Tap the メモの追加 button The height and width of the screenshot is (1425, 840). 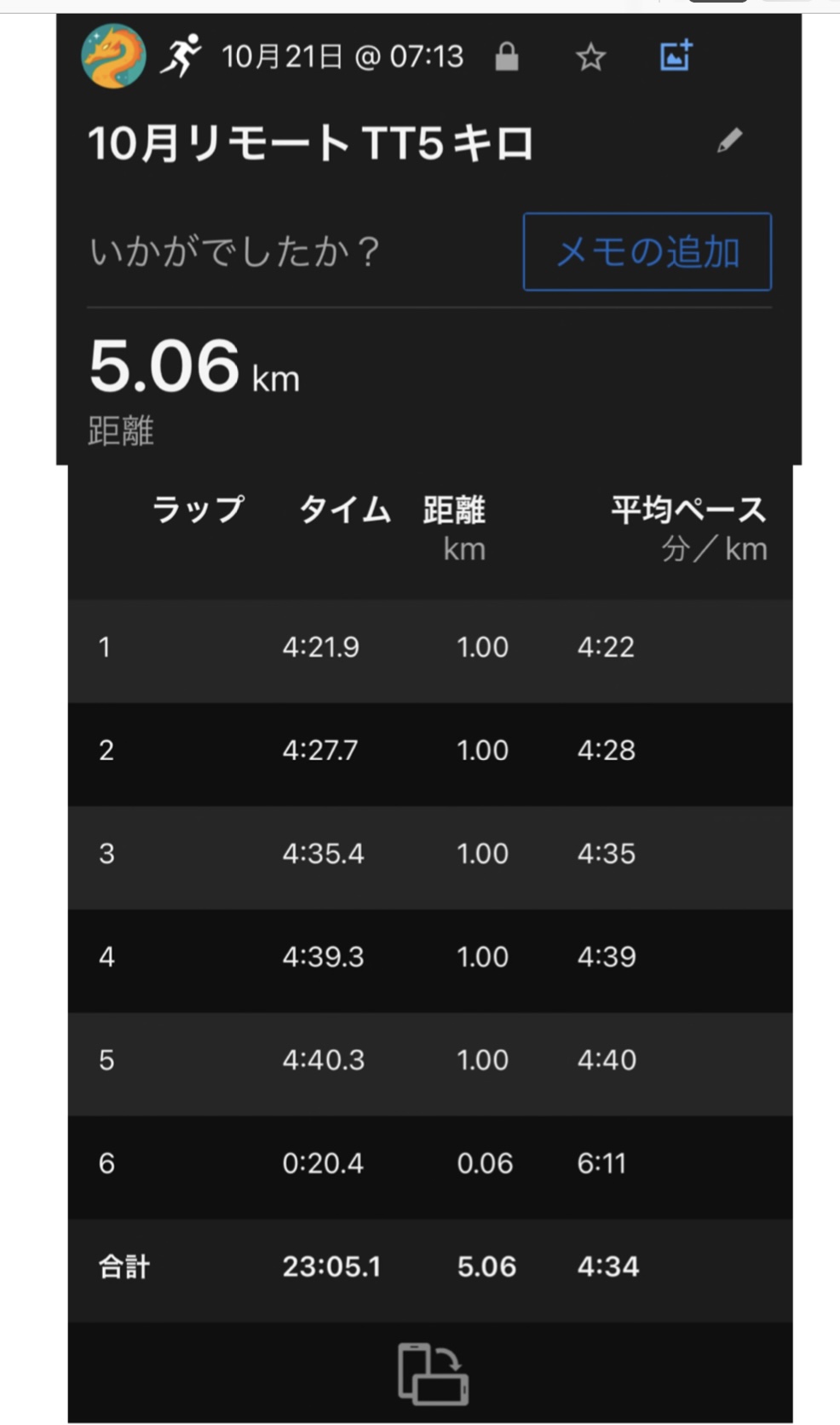pyautogui.click(x=647, y=252)
